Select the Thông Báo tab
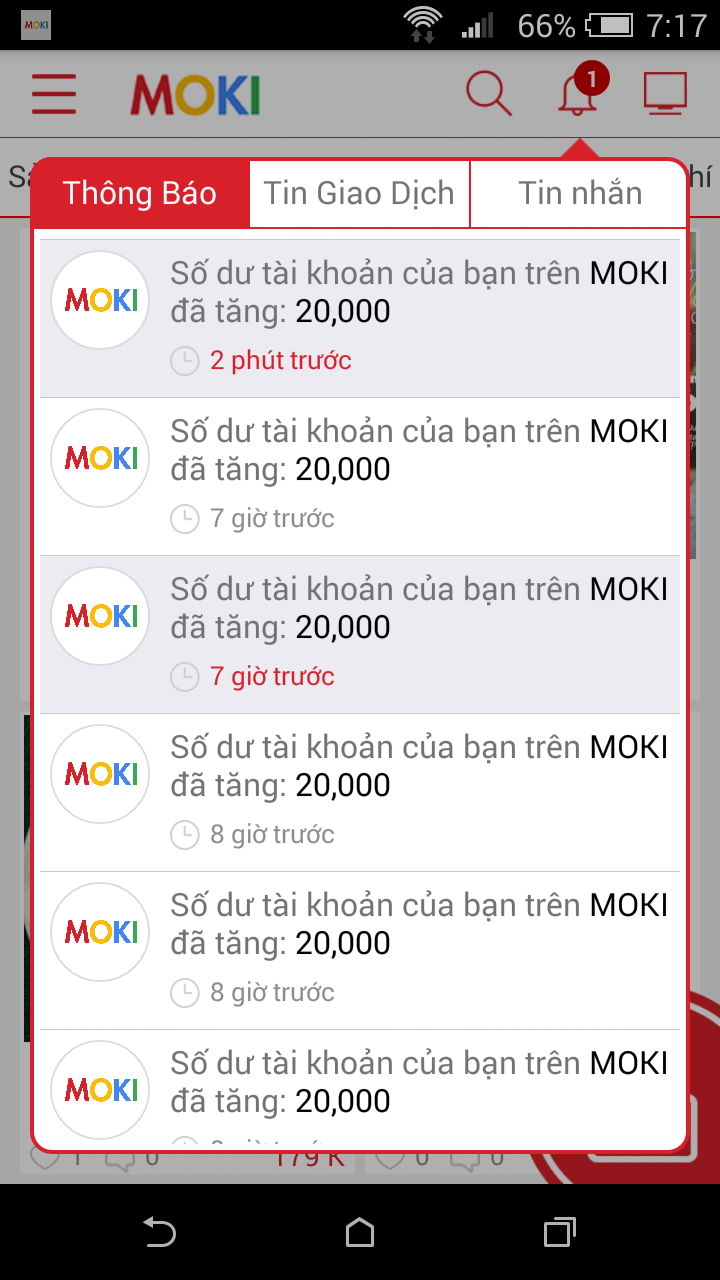 pyautogui.click(x=140, y=193)
